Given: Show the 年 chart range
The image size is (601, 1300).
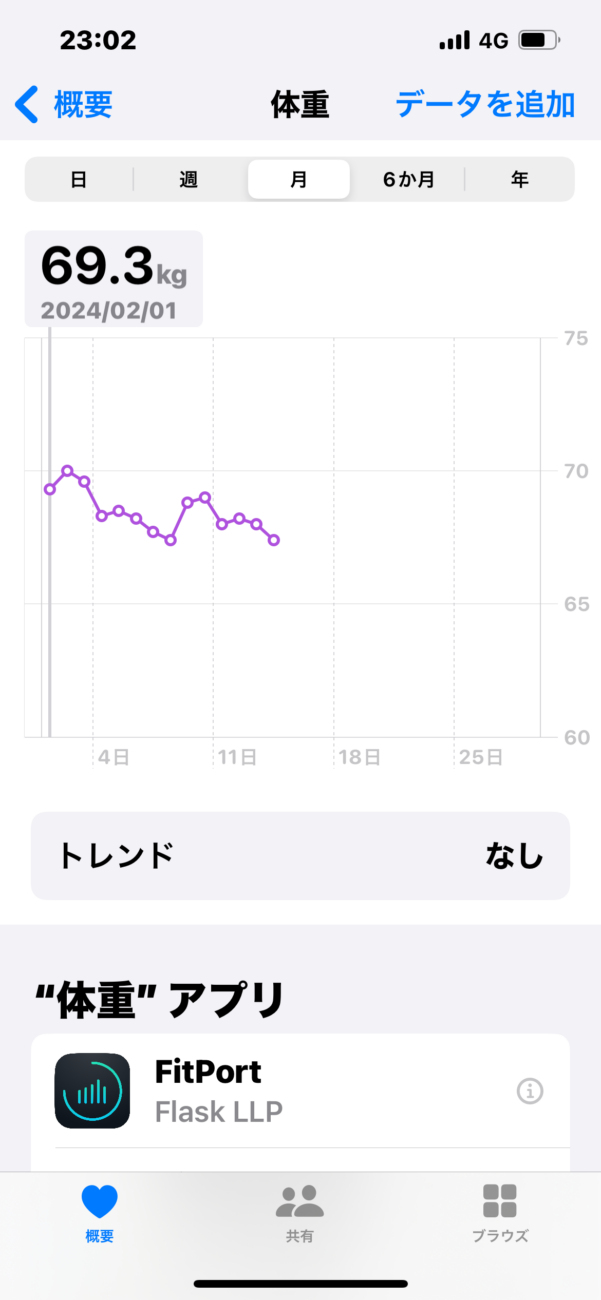Looking at the screenshot, I should click(x=519, y=180).
